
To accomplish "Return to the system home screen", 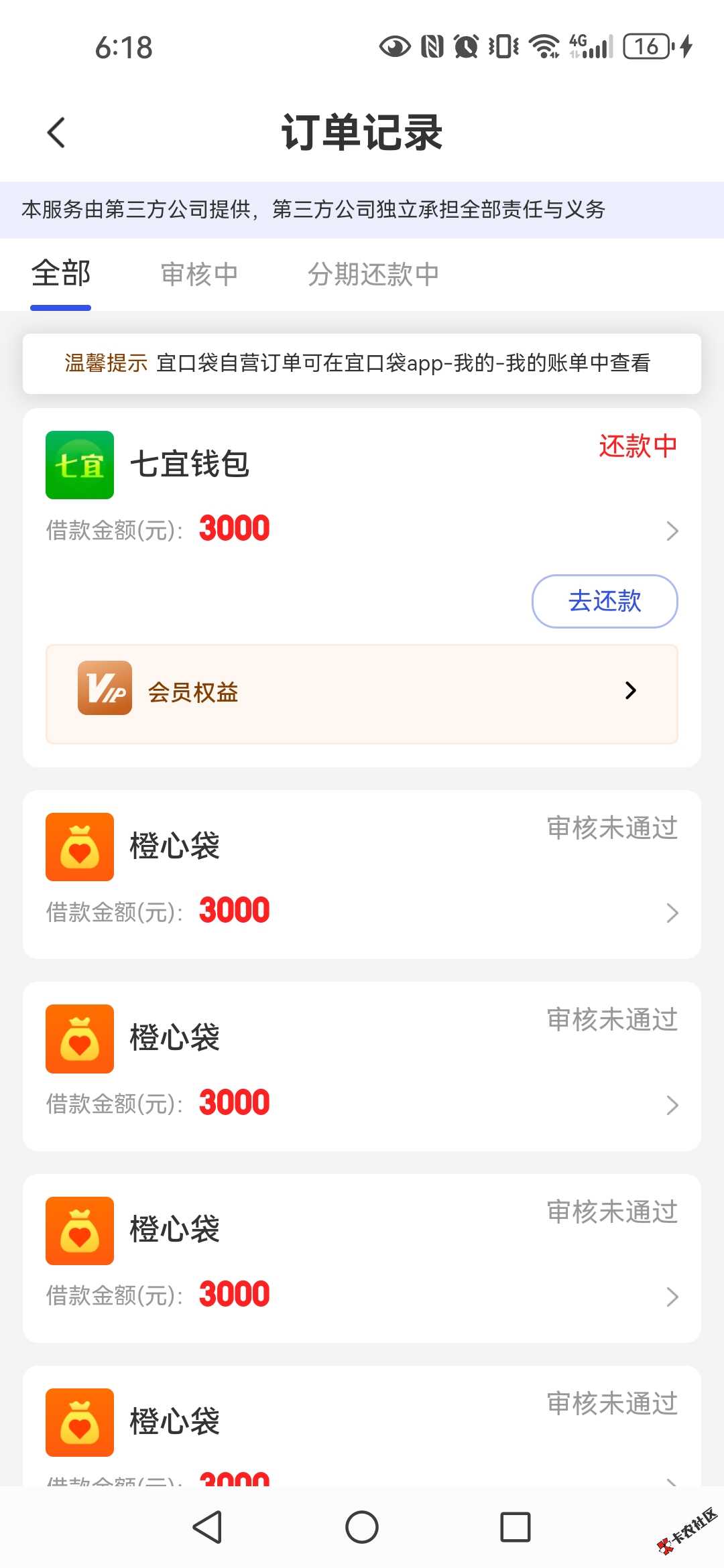I will (362, 1527).
